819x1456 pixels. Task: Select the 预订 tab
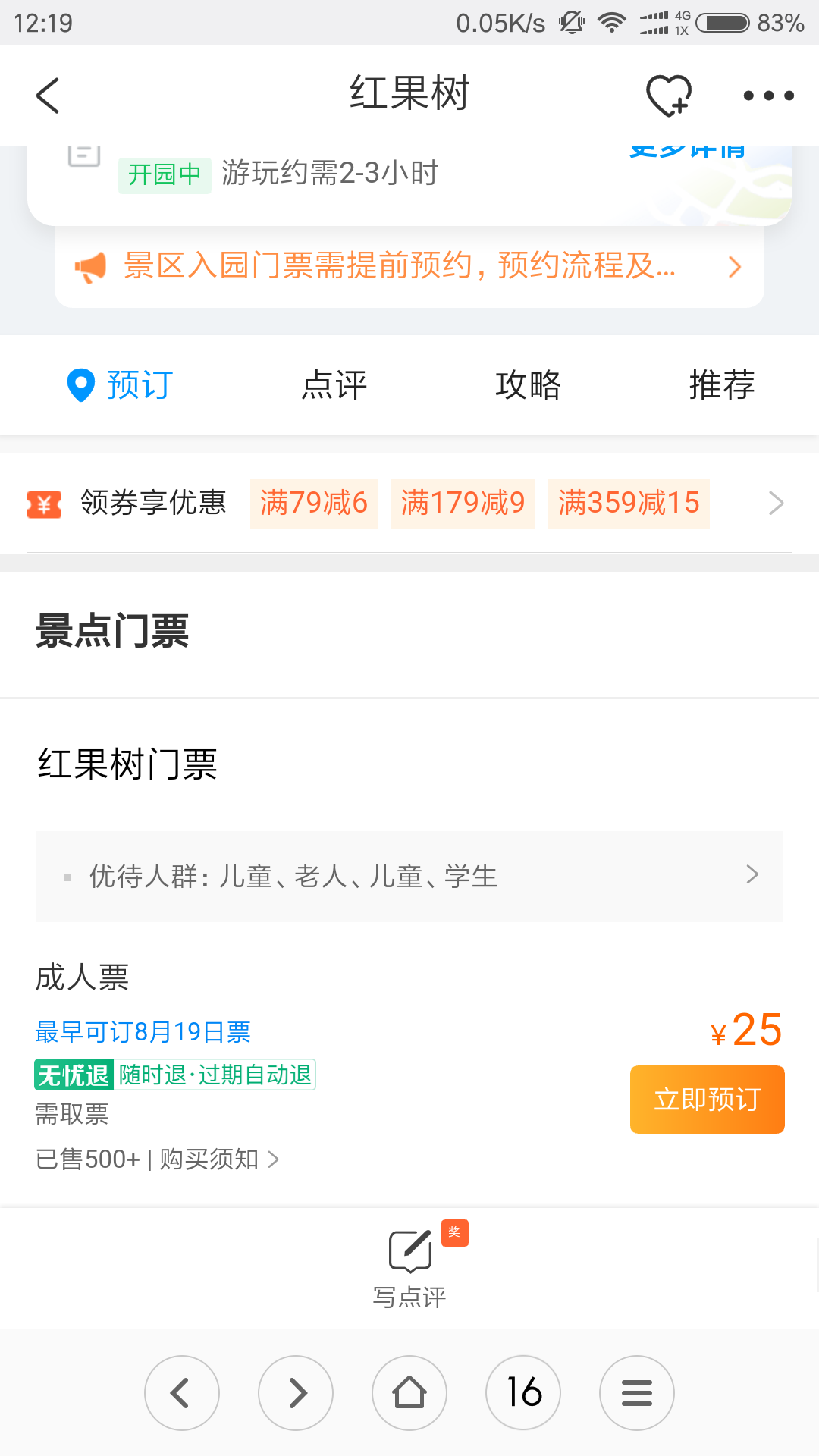tap(121, 385)
